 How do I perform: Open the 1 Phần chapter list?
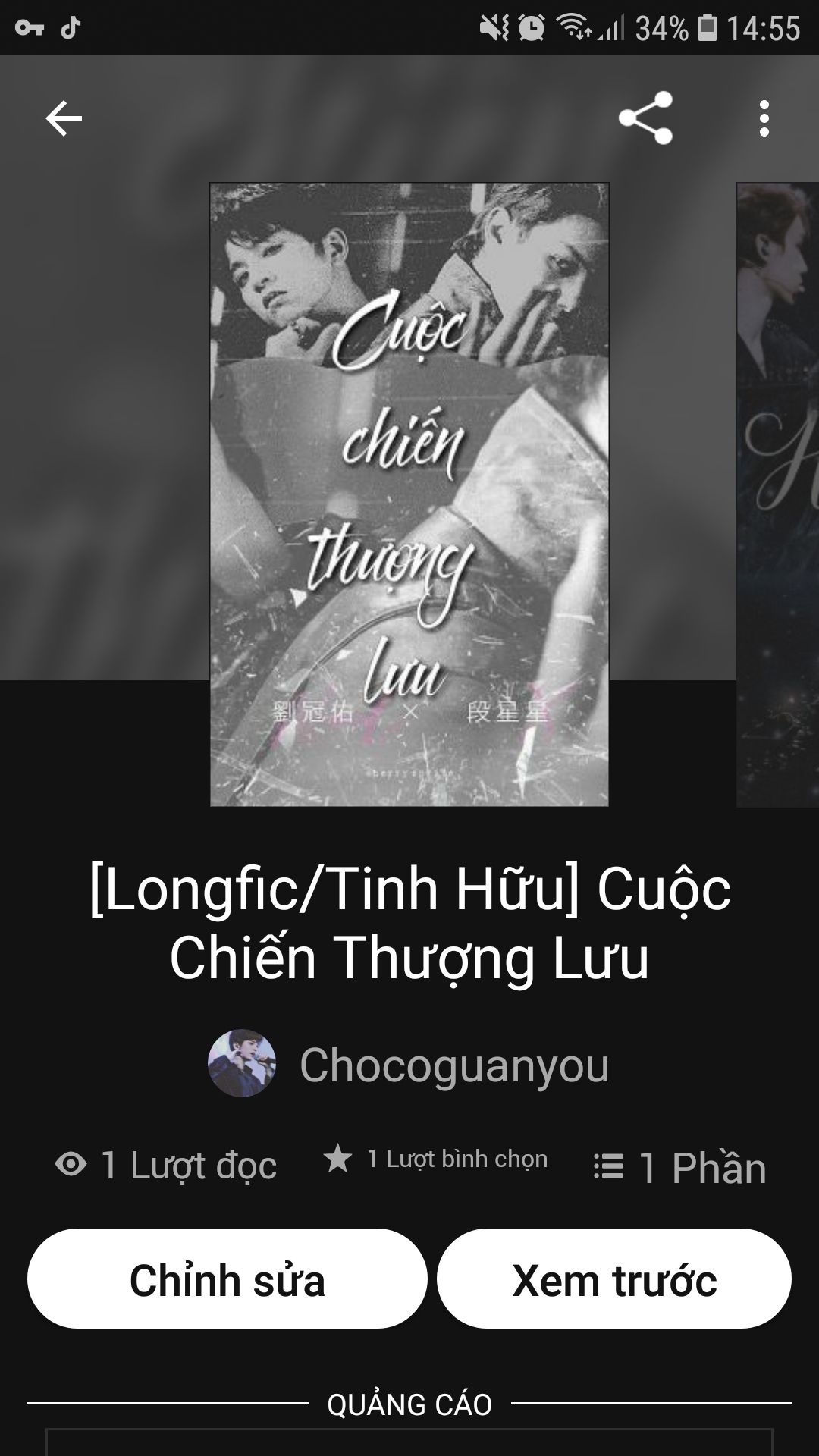680,1167
